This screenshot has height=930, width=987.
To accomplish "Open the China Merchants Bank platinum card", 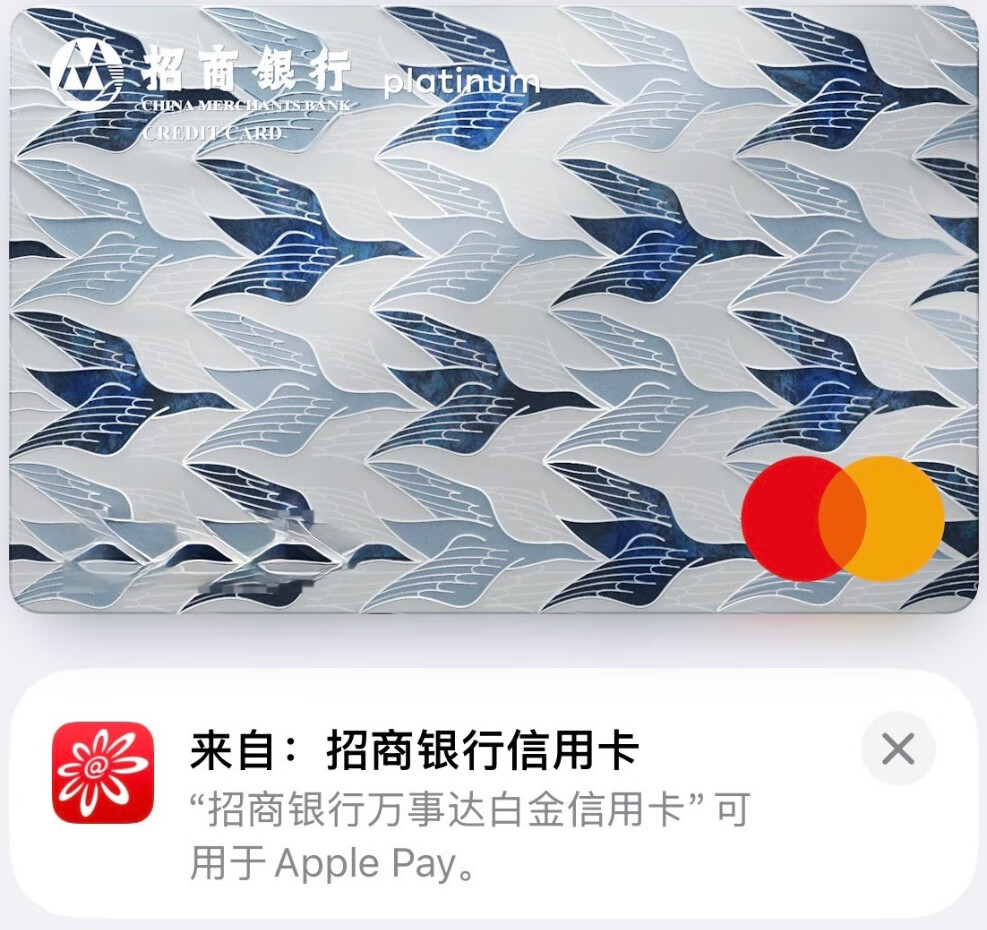I will click(x=494, y=309).
